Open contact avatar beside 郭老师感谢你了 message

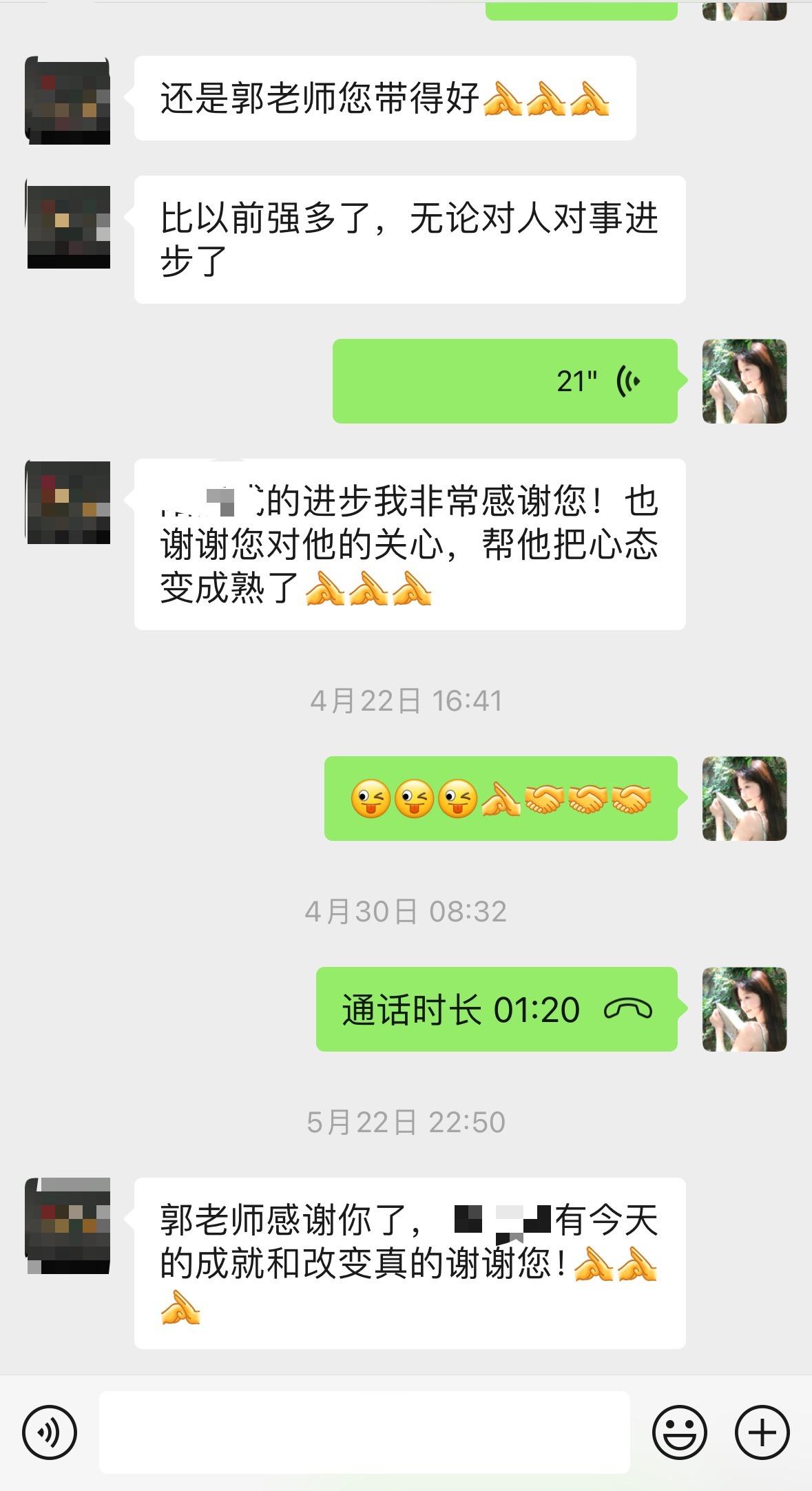tap(68, 1226)
